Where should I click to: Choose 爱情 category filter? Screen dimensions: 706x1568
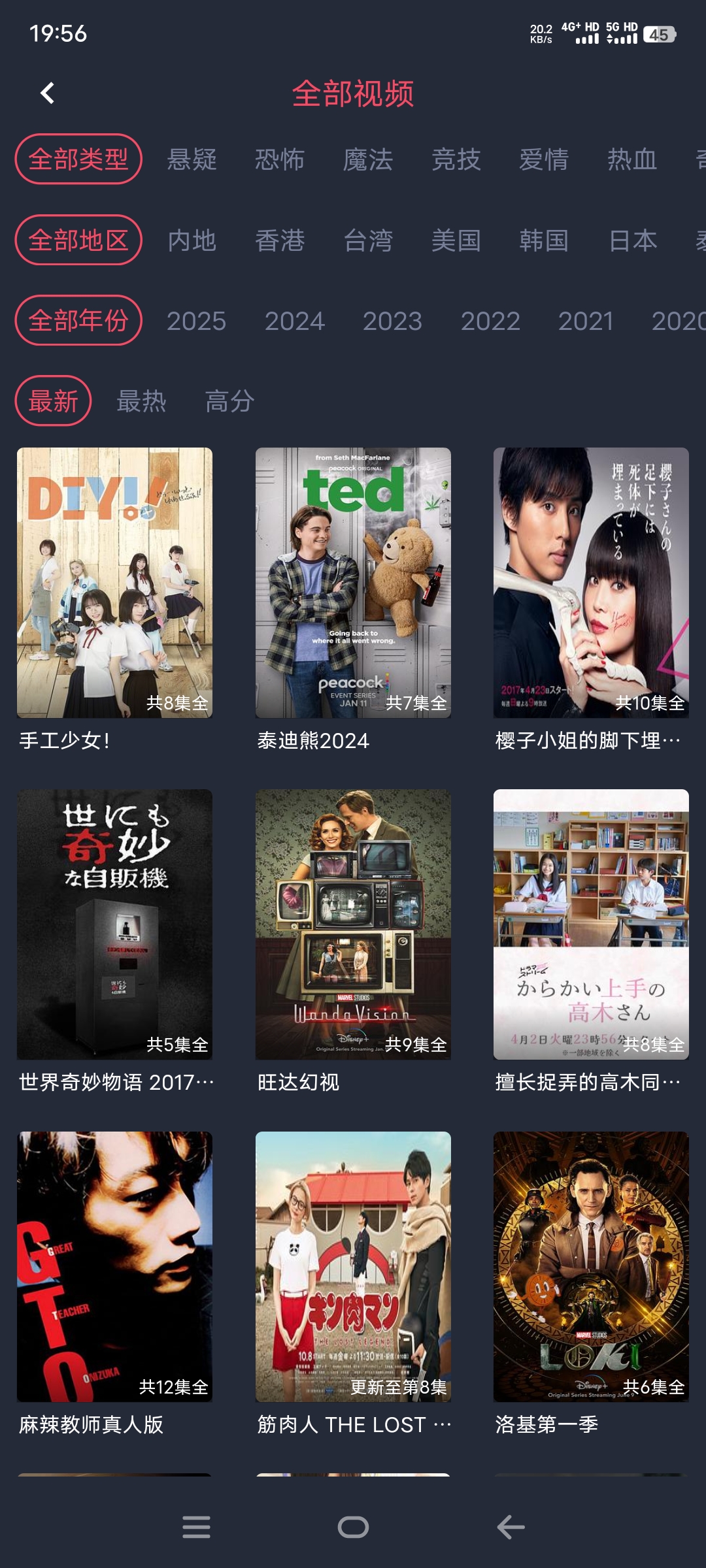(x=544, y=159)
